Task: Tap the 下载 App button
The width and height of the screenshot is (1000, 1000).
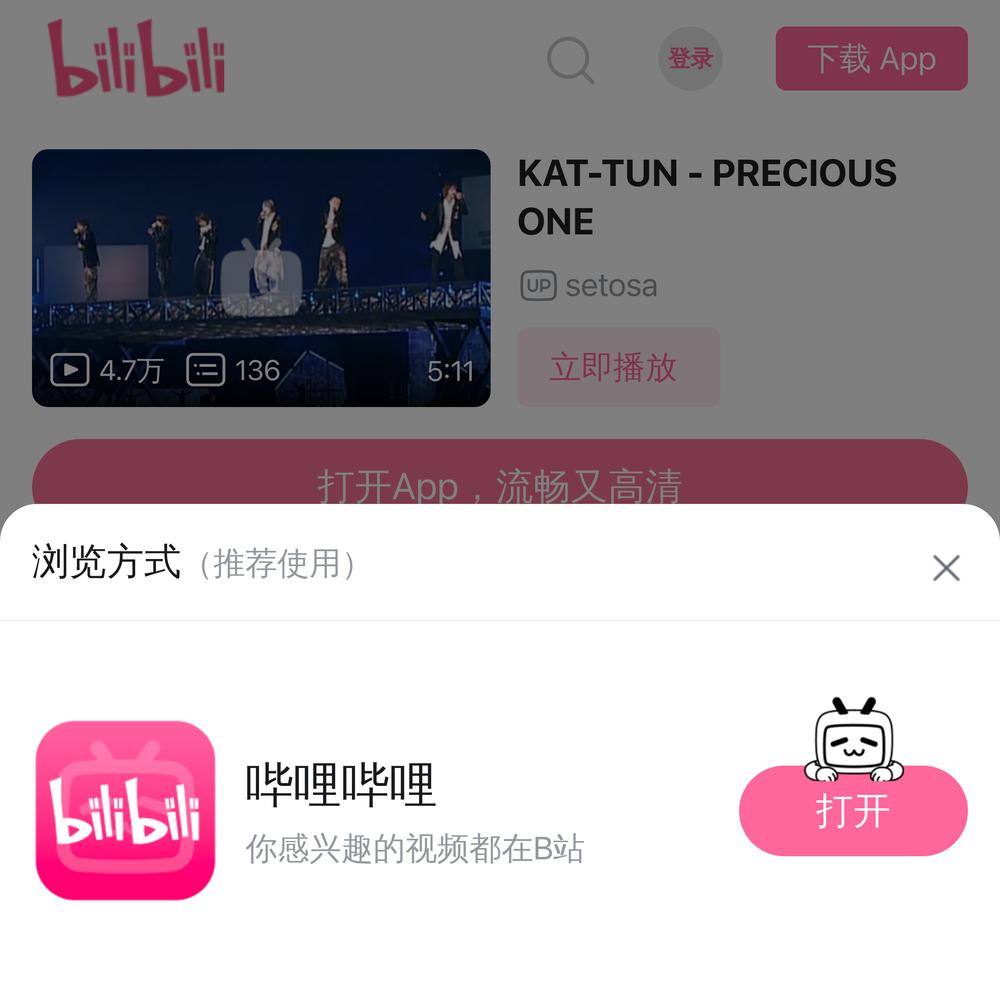Action: pos(871,59)
